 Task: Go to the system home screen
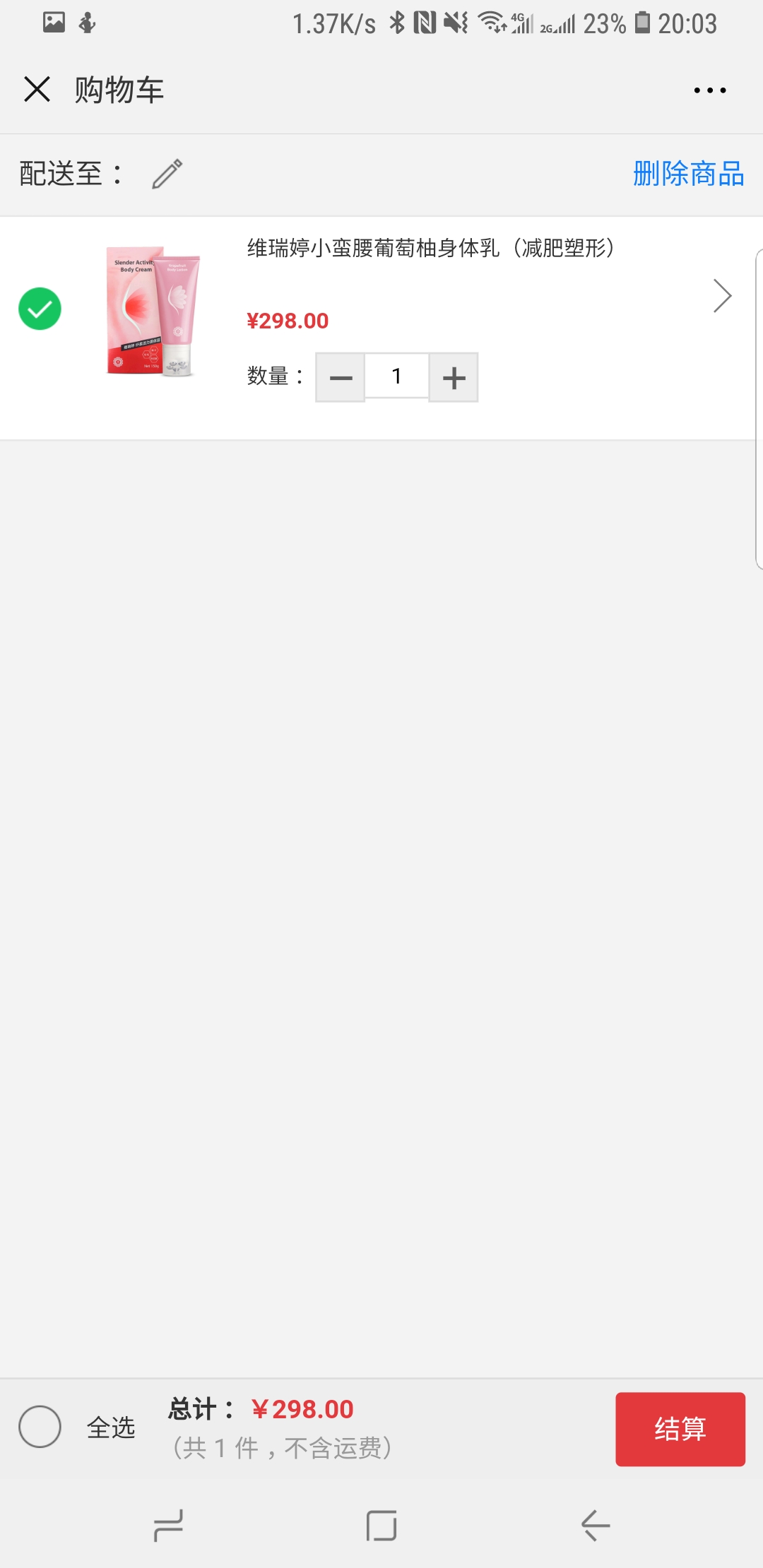click(381, 1526)
